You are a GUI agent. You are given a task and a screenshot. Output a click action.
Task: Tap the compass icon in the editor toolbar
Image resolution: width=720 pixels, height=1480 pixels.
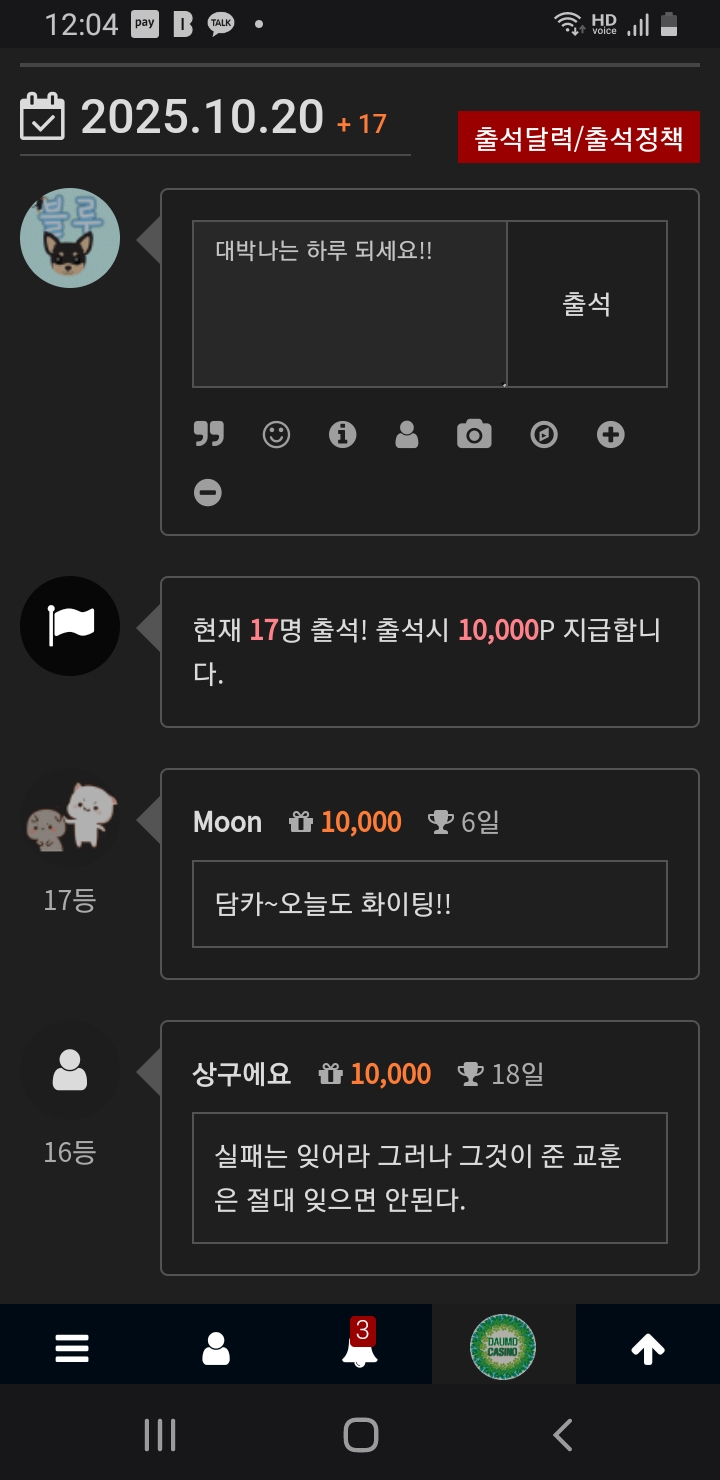[x=544, y=434]
